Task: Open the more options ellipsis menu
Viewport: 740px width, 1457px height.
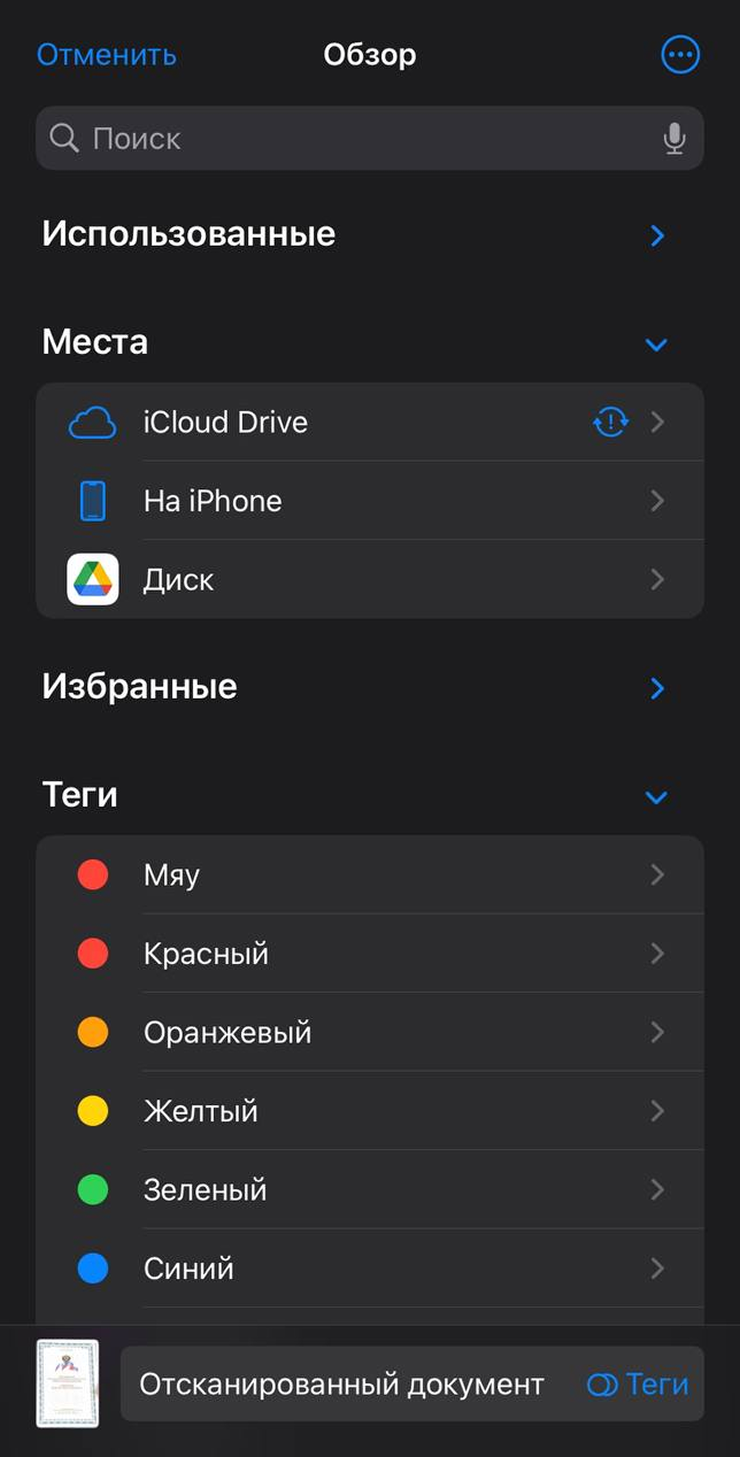Action: pyautogui.click(x=681, y=55)
